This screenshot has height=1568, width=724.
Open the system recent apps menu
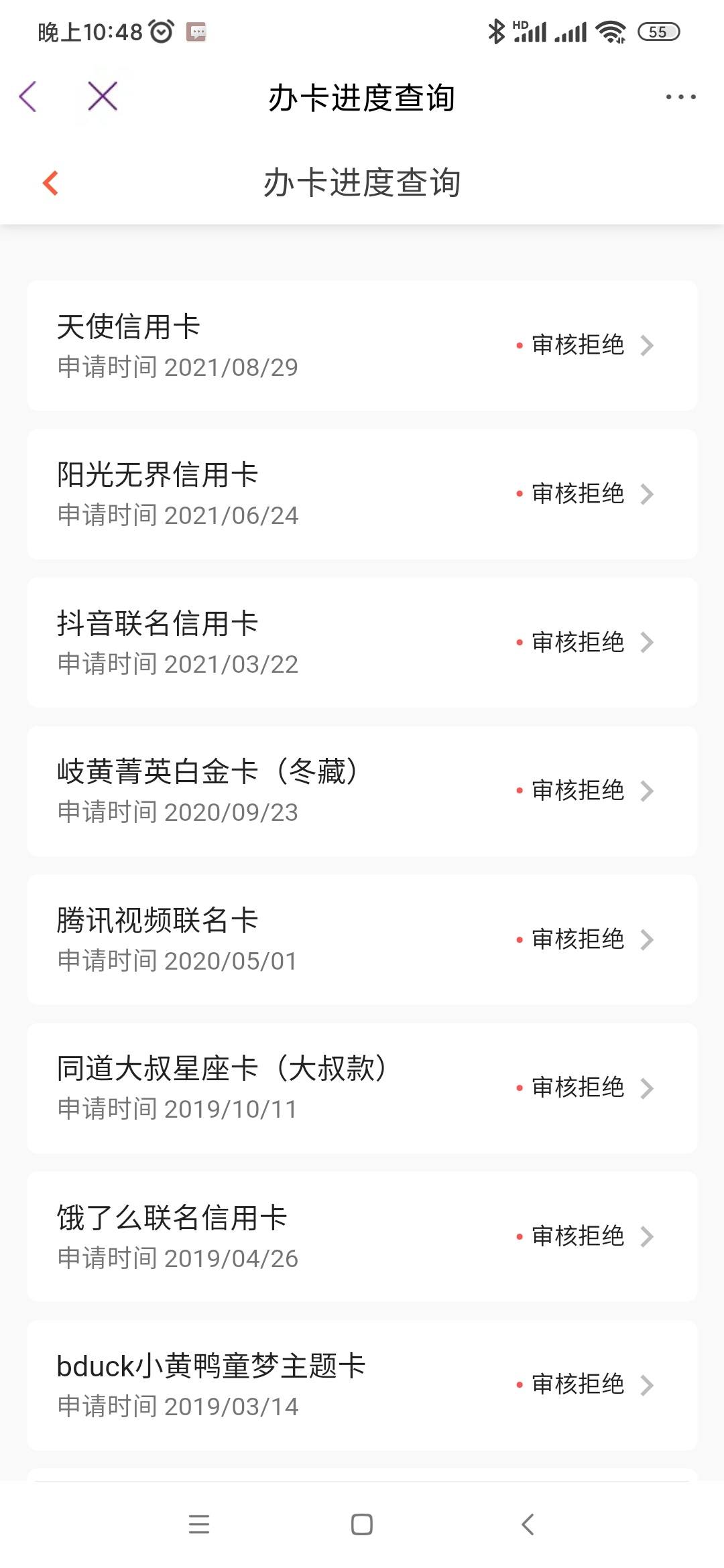coord(199,1524)
